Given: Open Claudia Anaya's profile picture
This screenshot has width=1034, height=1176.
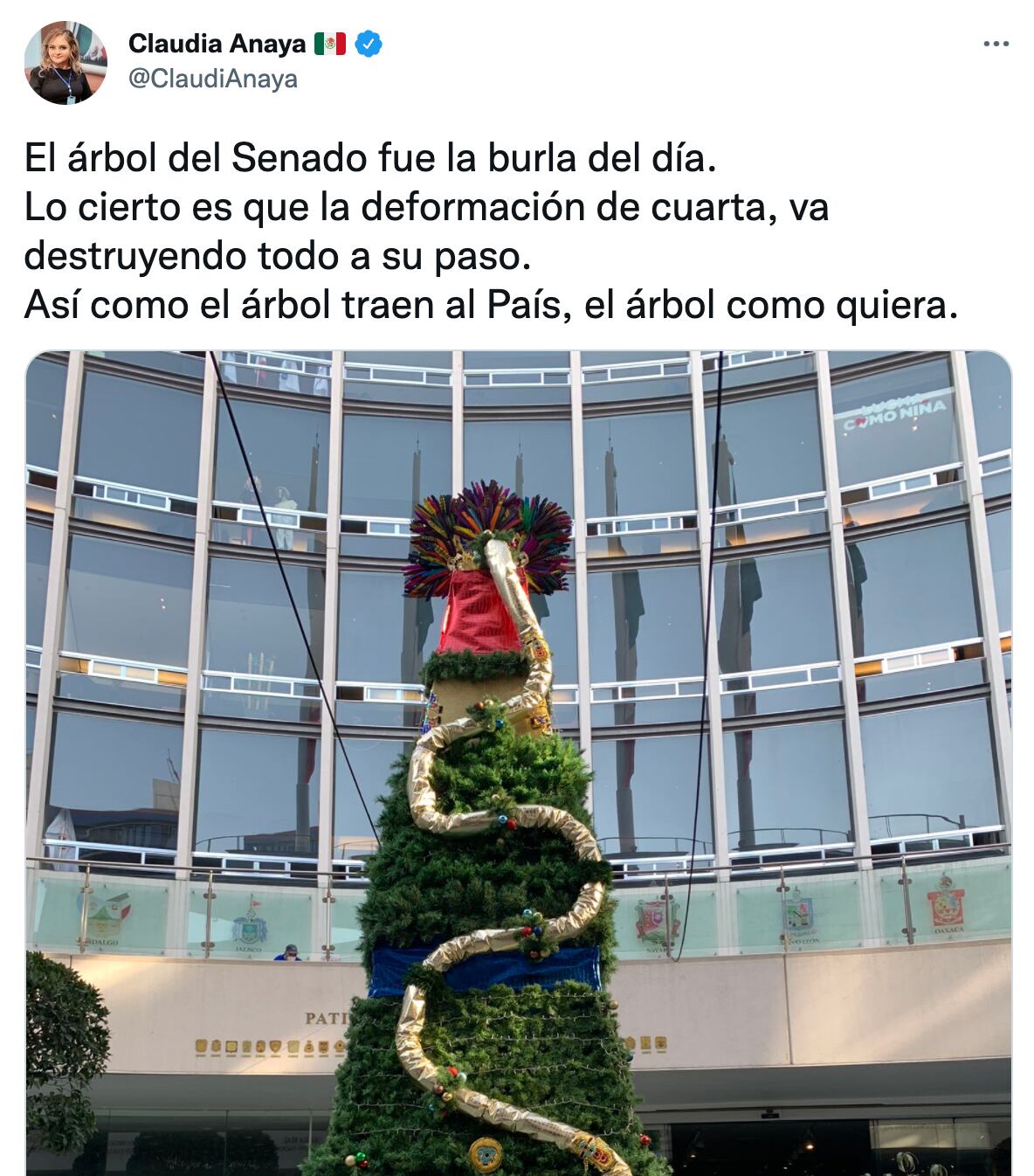Looking at the screenshot, I should [x=65, y=63].
